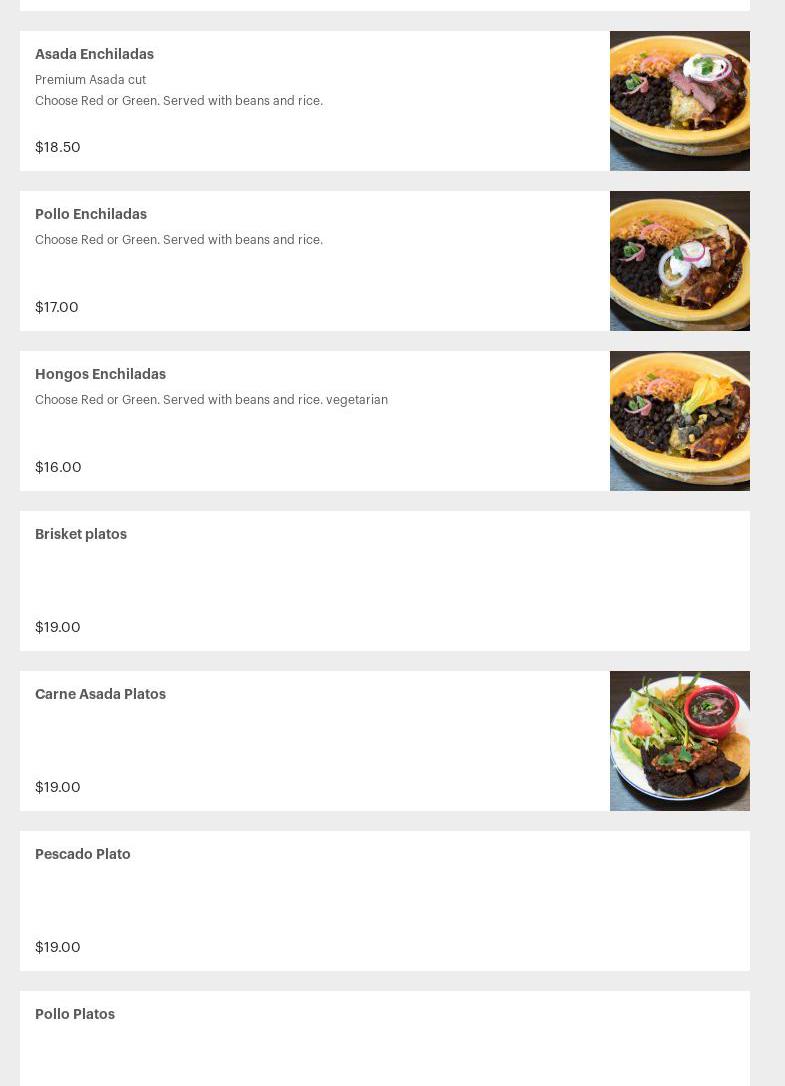Open the Pollo Platos item
Viewport: 785px width, 1086px height.
(75, 1014)
